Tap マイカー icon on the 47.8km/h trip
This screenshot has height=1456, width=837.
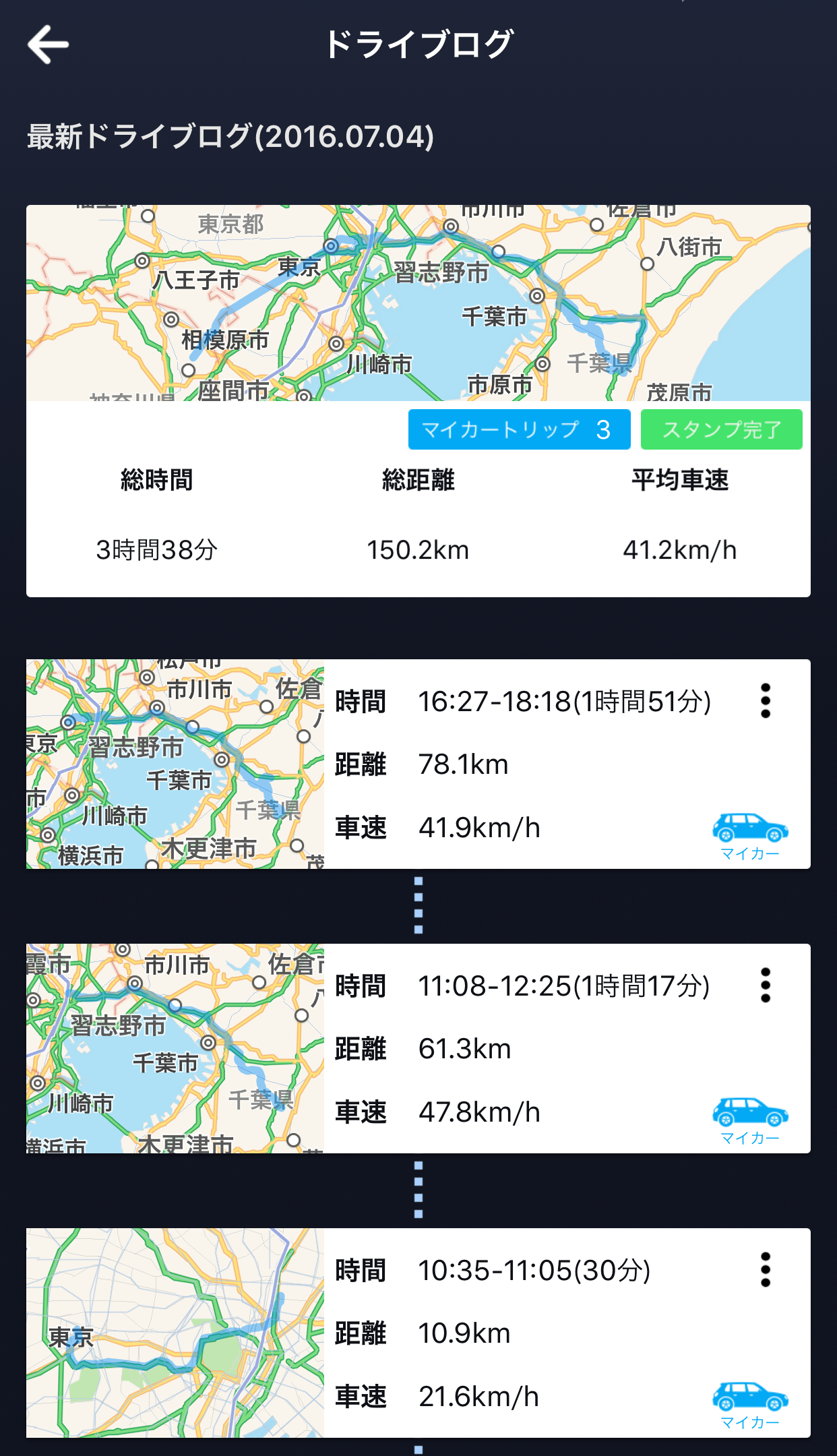tap(750, 1121)
